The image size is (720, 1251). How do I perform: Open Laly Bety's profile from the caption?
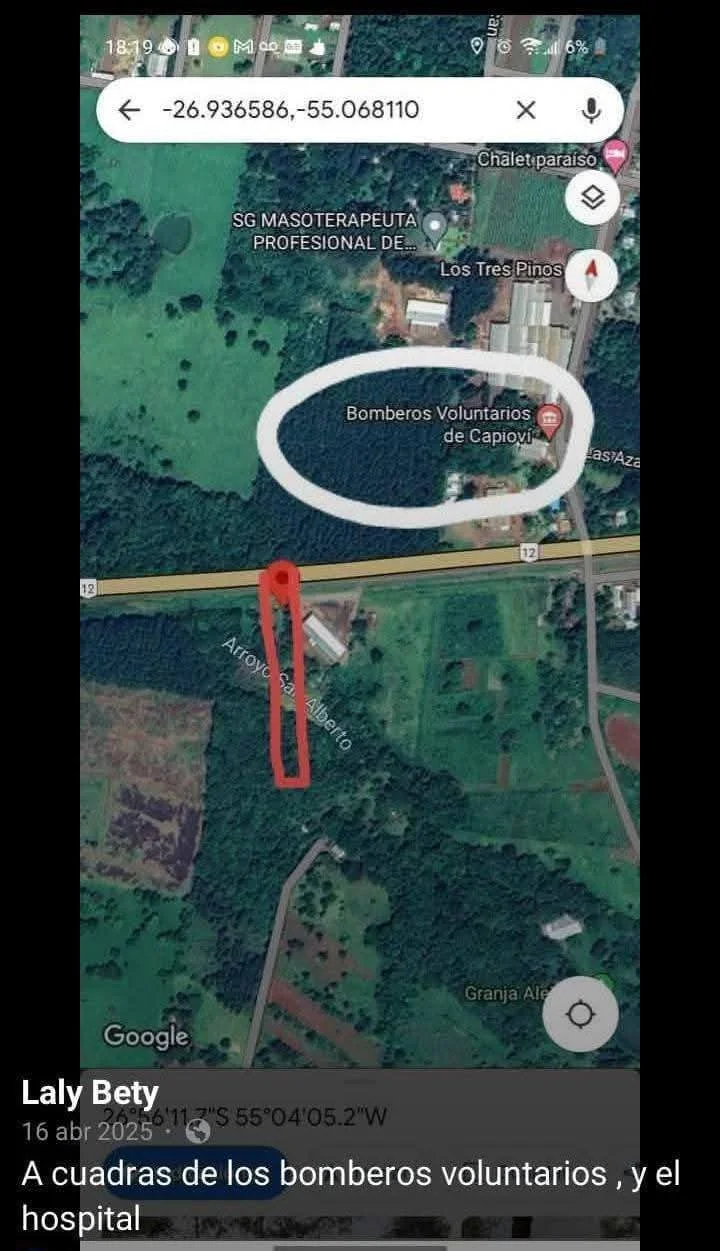[90, 1093]
